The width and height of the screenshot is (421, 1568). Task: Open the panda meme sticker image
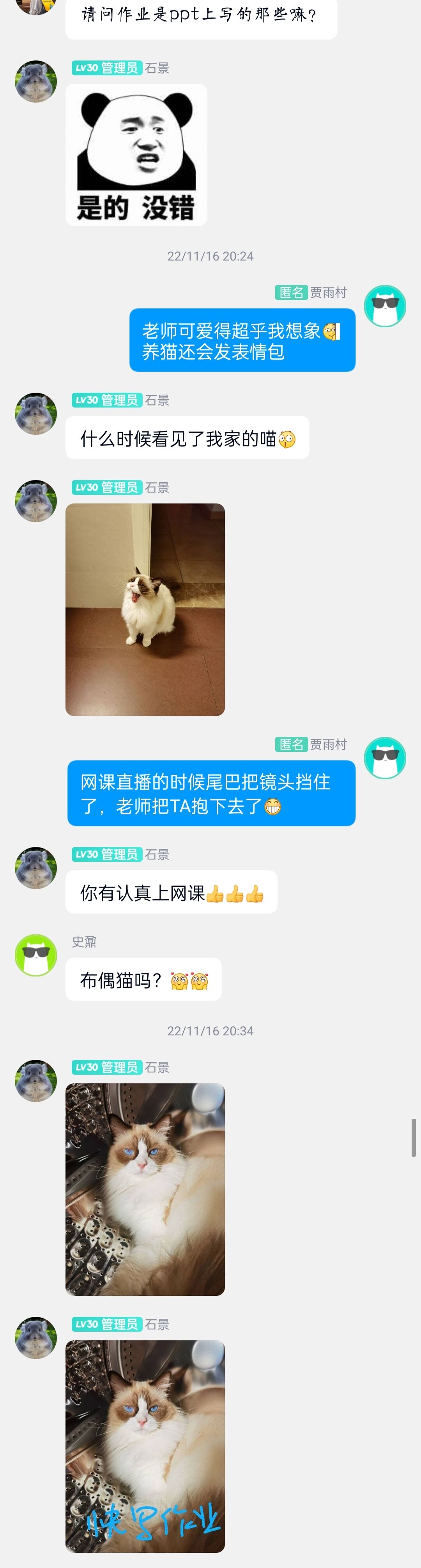[x=136, y=154]
